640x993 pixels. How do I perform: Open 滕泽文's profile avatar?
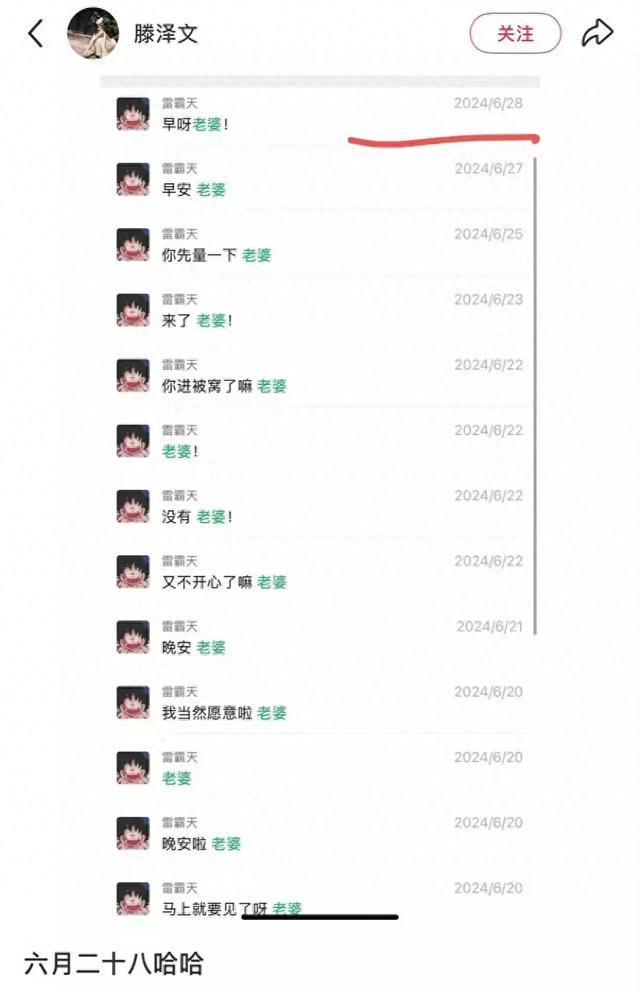(93, 33)
